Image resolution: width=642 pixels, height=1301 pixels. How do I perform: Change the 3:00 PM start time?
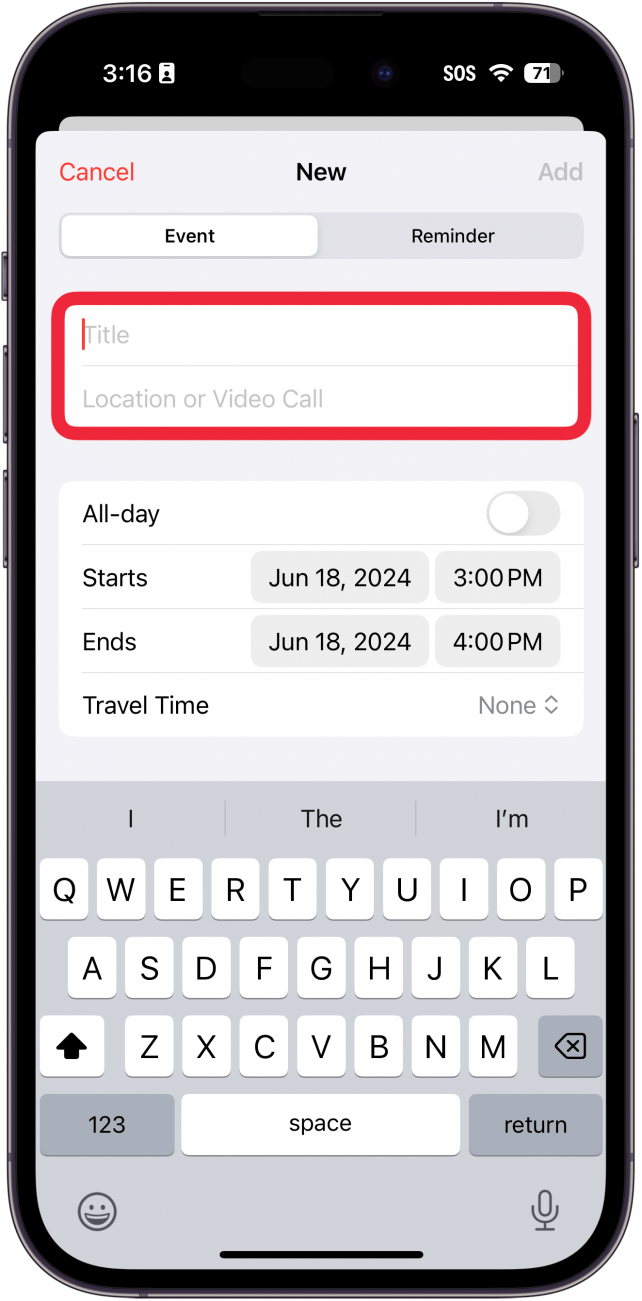[497, 578]
